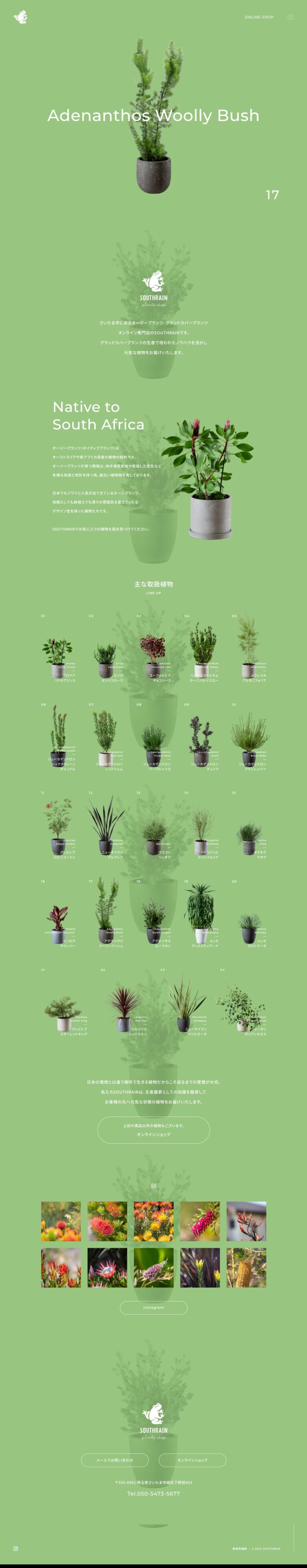
Task: Tap the Instagram icon above photo grid
Action: [153, 1186]
